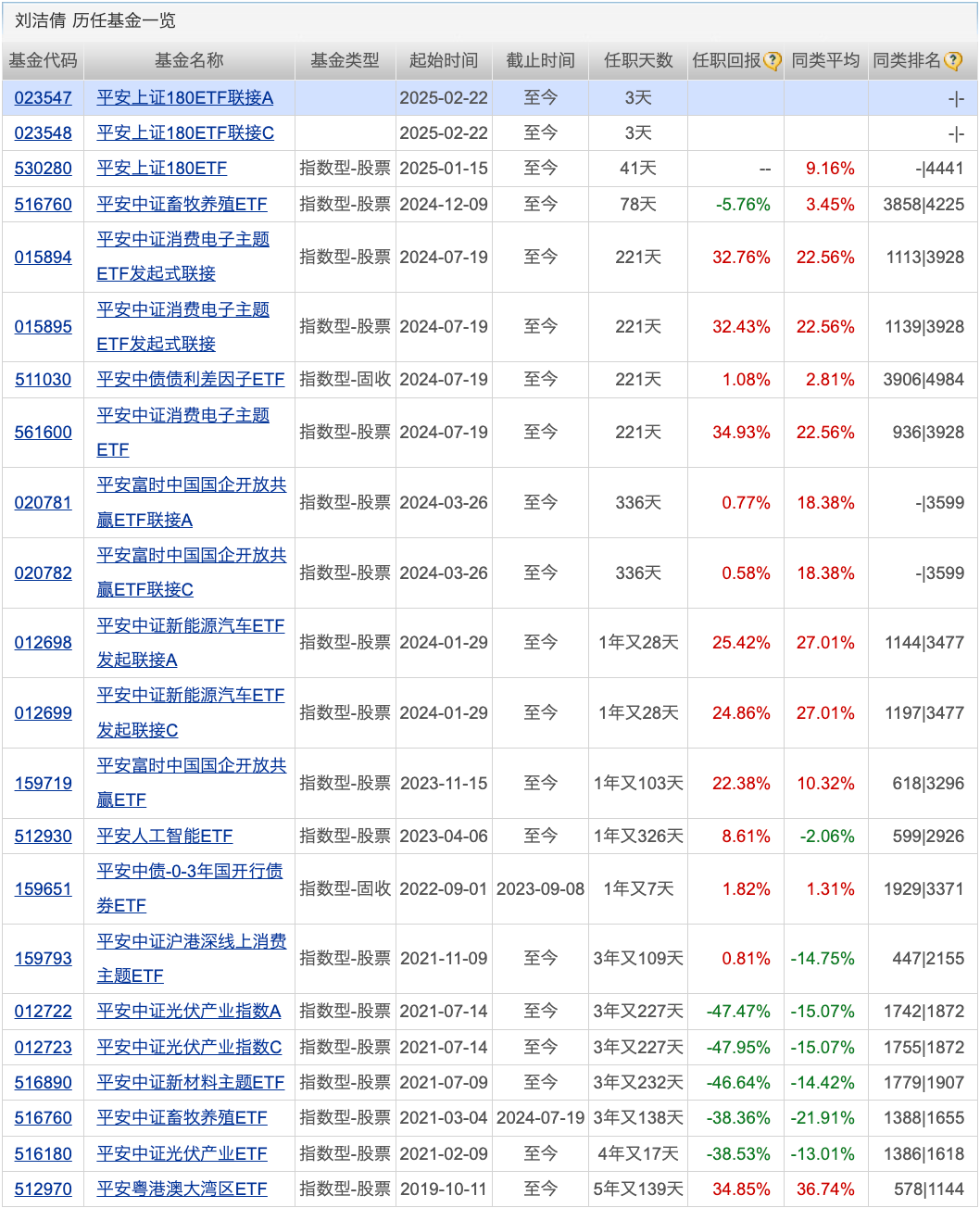Open fund code 012723 link
Viewport: 980px width, 1208px height.
tap(43, 1048)
